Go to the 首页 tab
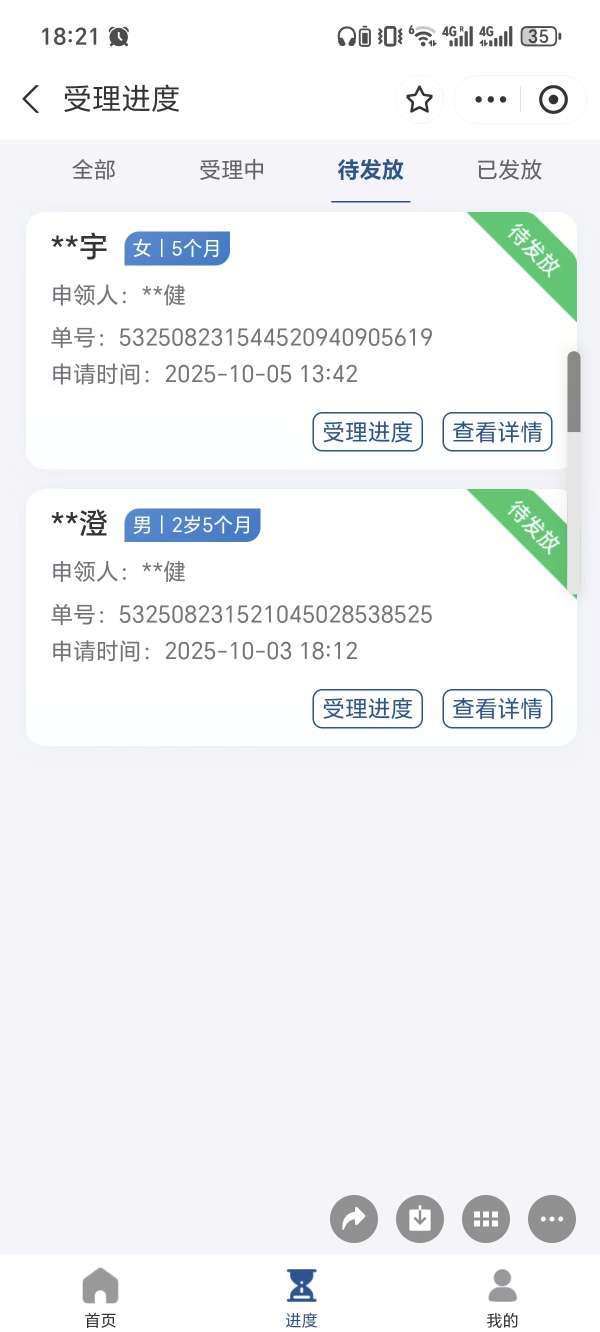This screenshot has width=600, height=1332. 100,1297
